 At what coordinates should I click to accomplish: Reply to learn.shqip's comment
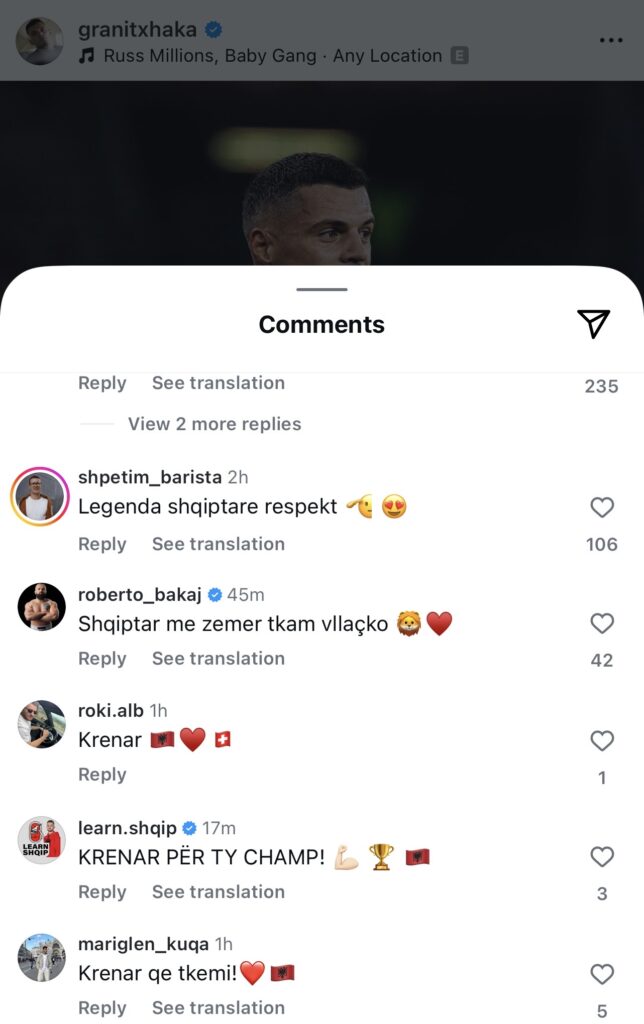tap(102, 892)
